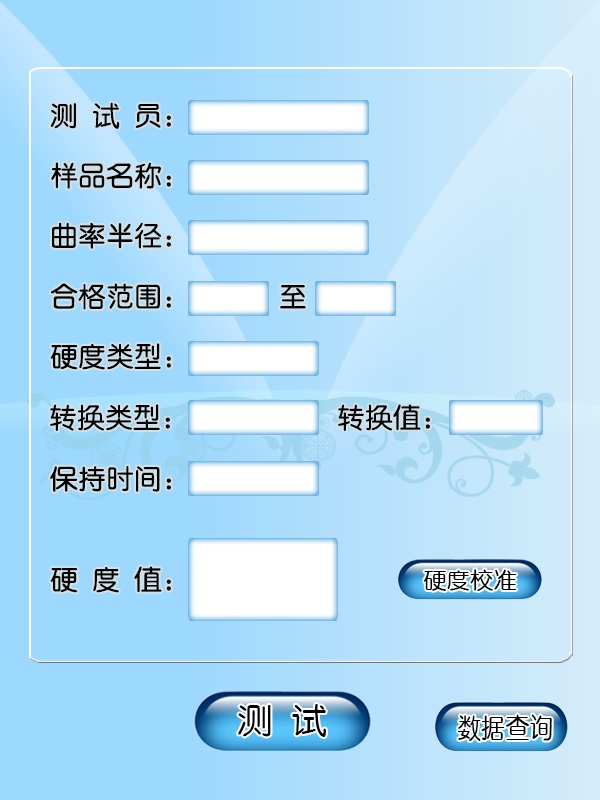Tap the 测试员 input field
This screenshot has height=800, width=600.
278,117
